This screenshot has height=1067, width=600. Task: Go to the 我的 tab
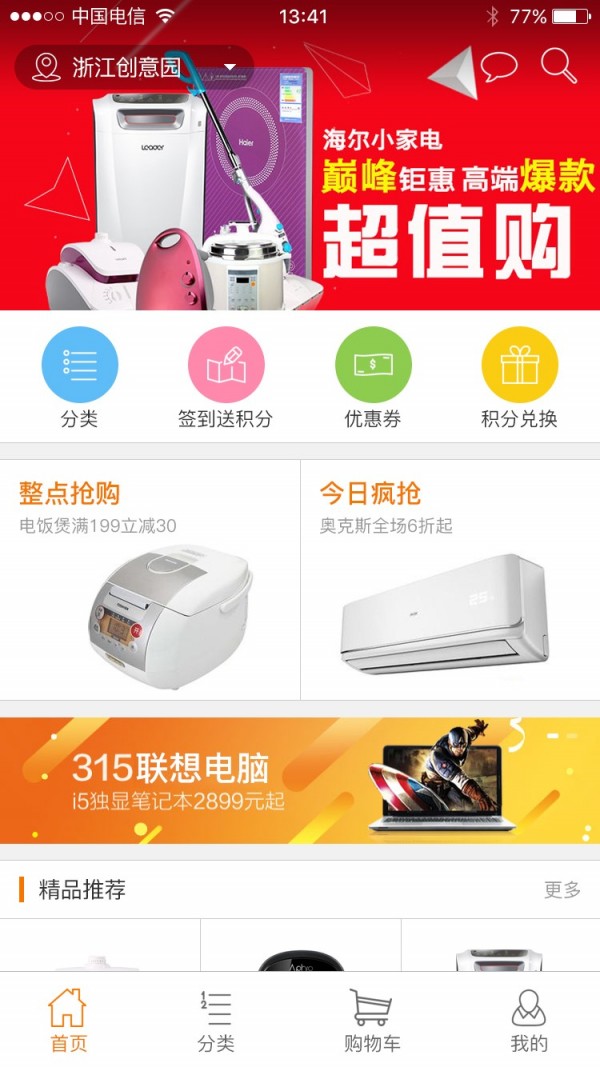coord(529,1020)
